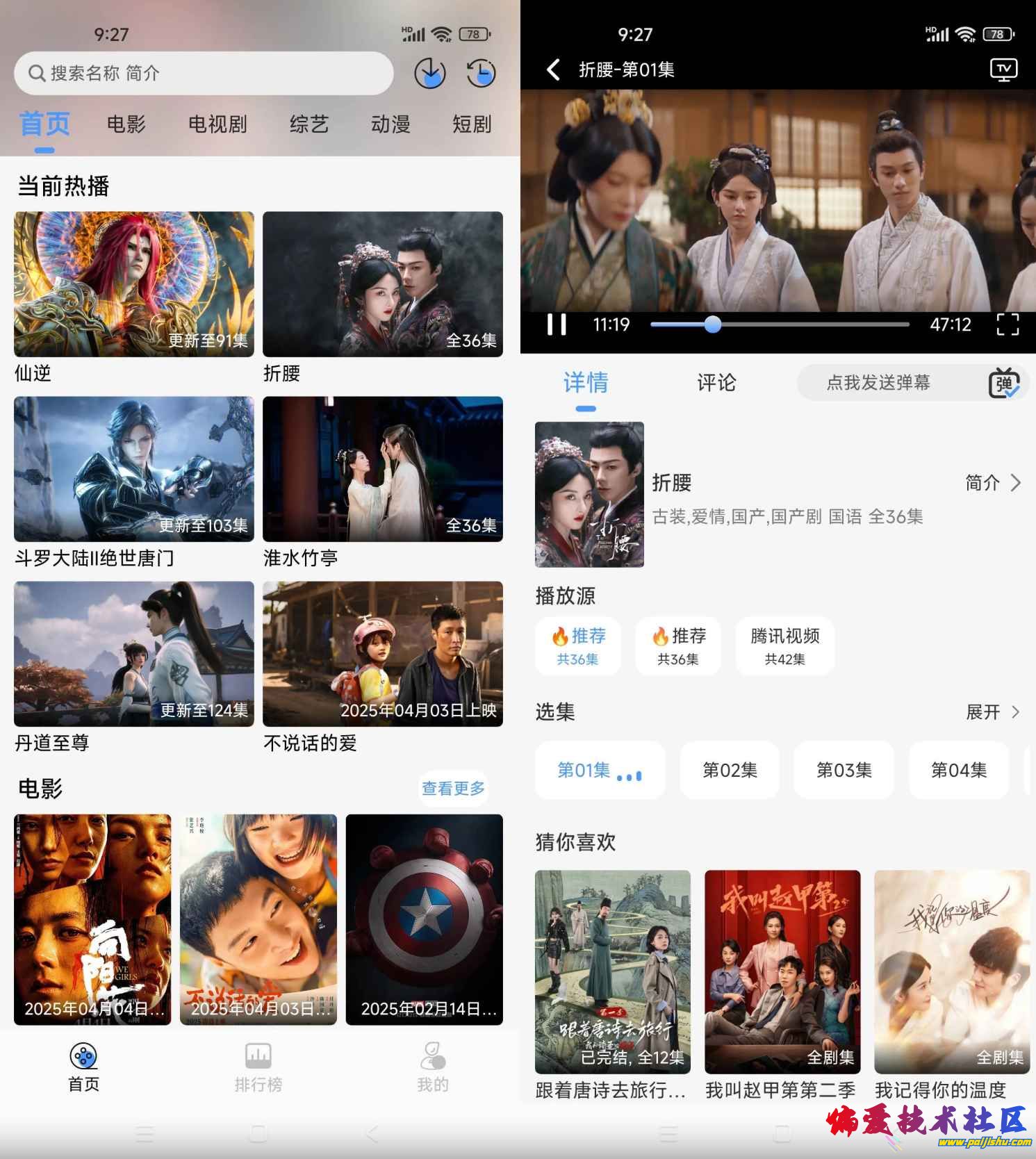The image size is (1036, 1159).
Task: Open the downloads icon
Action: [x=429, y=73]
